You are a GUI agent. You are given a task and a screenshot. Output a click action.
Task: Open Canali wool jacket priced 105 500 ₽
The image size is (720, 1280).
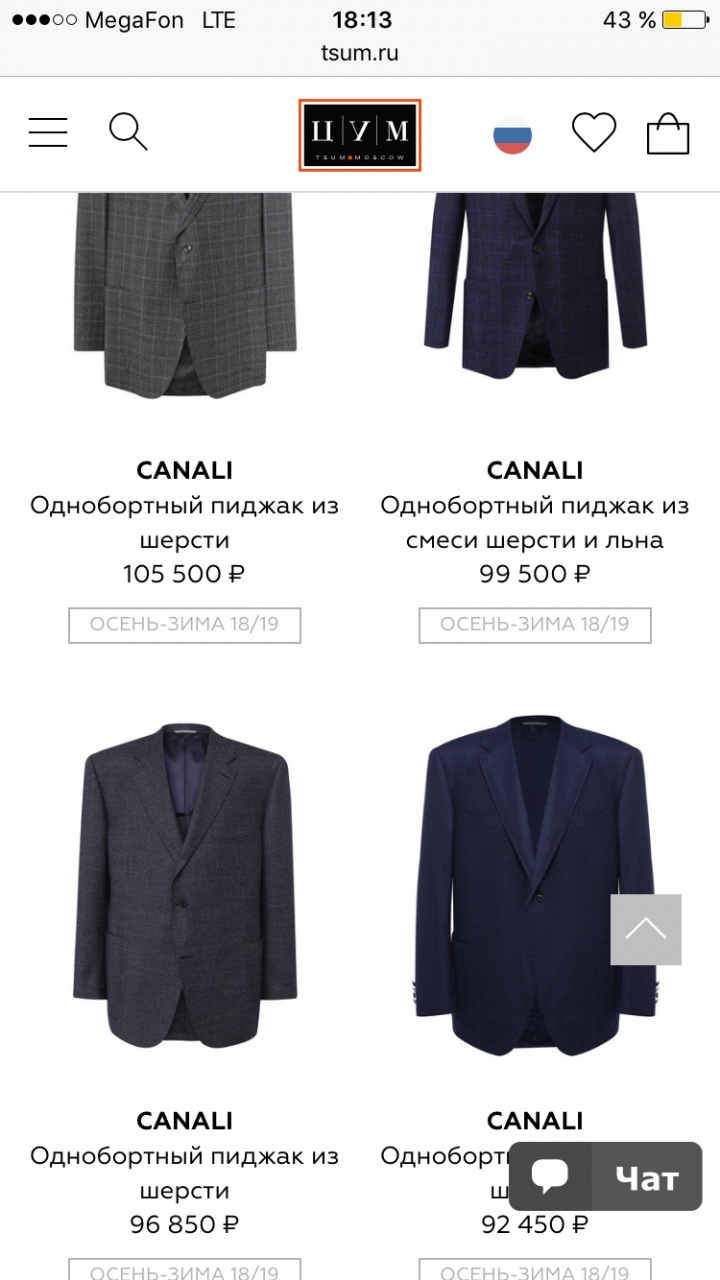click(185, 300)
